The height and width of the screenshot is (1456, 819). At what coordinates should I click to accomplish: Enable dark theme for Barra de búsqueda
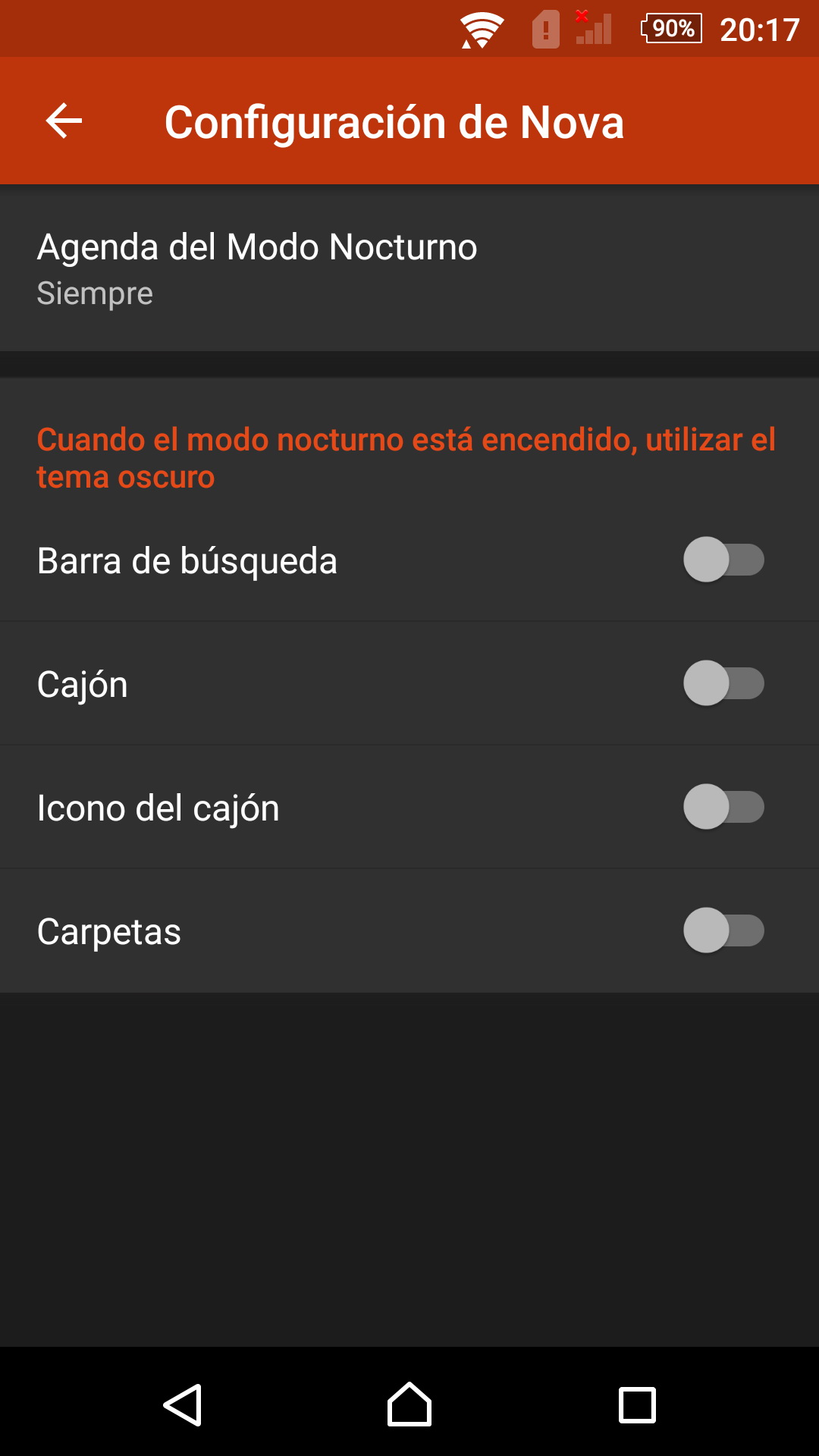click(723, 560)
